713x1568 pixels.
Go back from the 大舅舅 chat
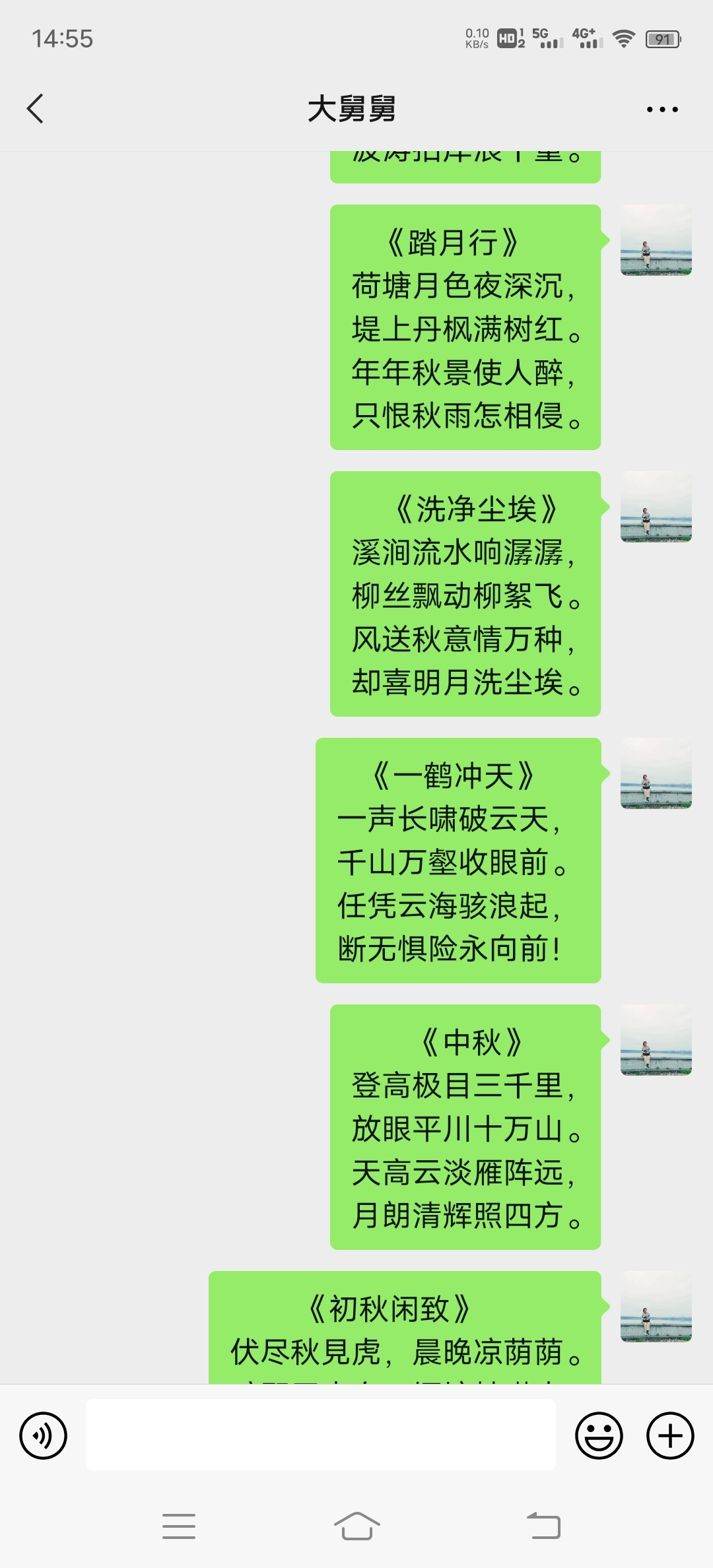[x=36, y=109]
